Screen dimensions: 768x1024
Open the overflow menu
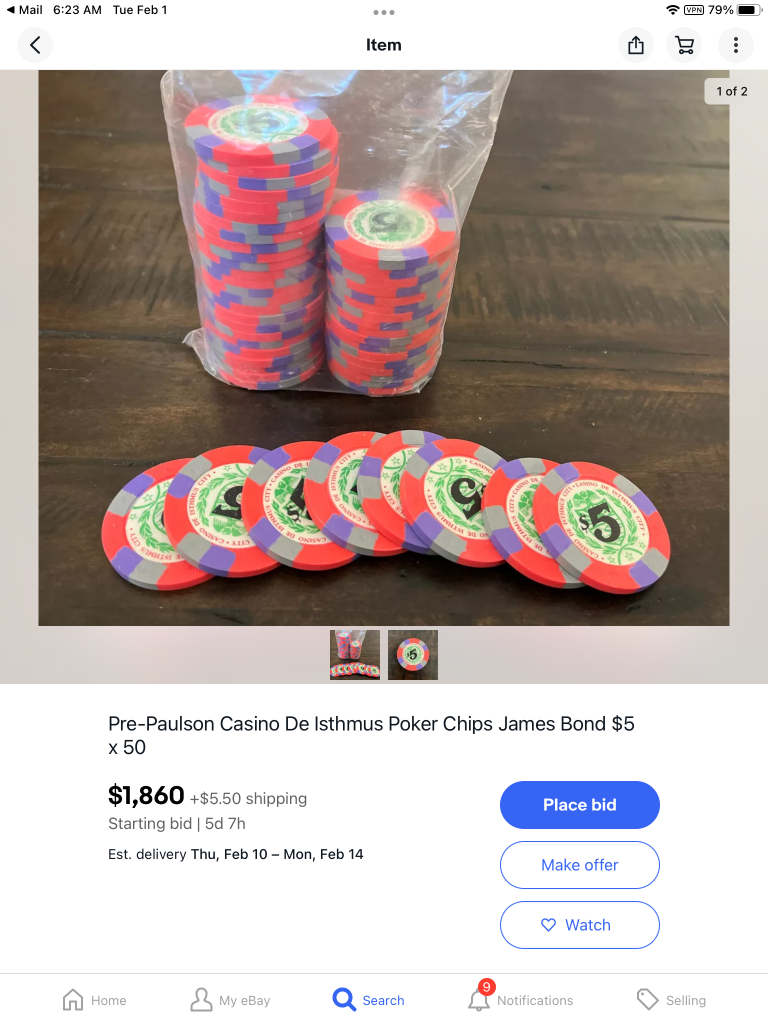[x=735, y=45]
